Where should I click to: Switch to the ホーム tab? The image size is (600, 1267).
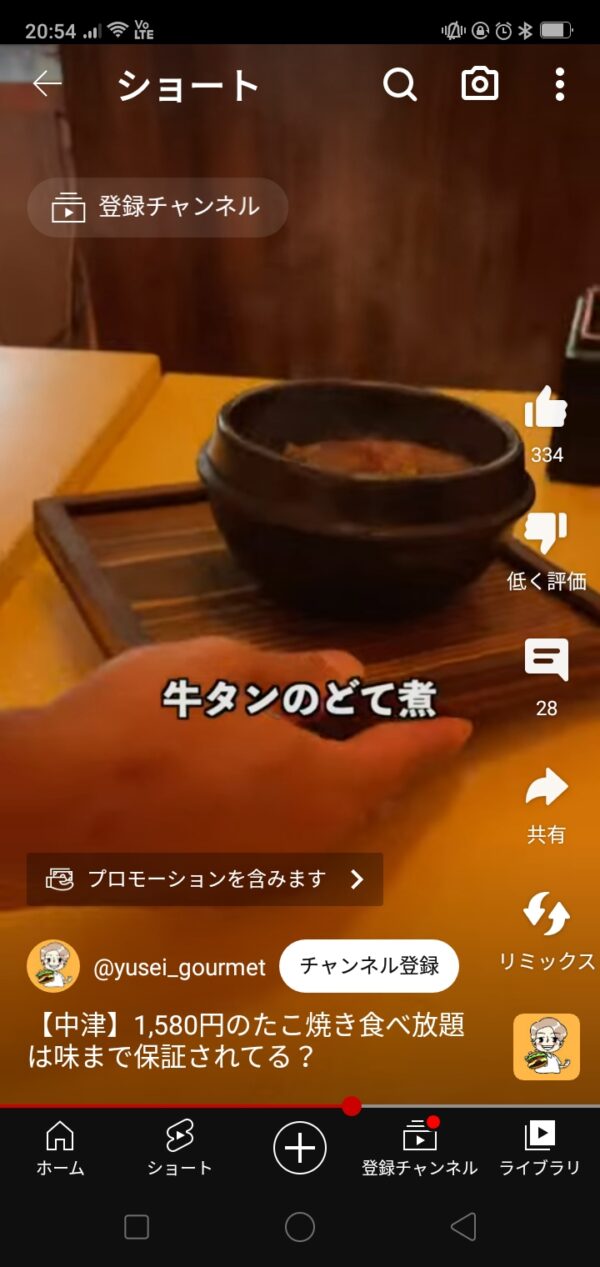click(x=60, y=1147)
